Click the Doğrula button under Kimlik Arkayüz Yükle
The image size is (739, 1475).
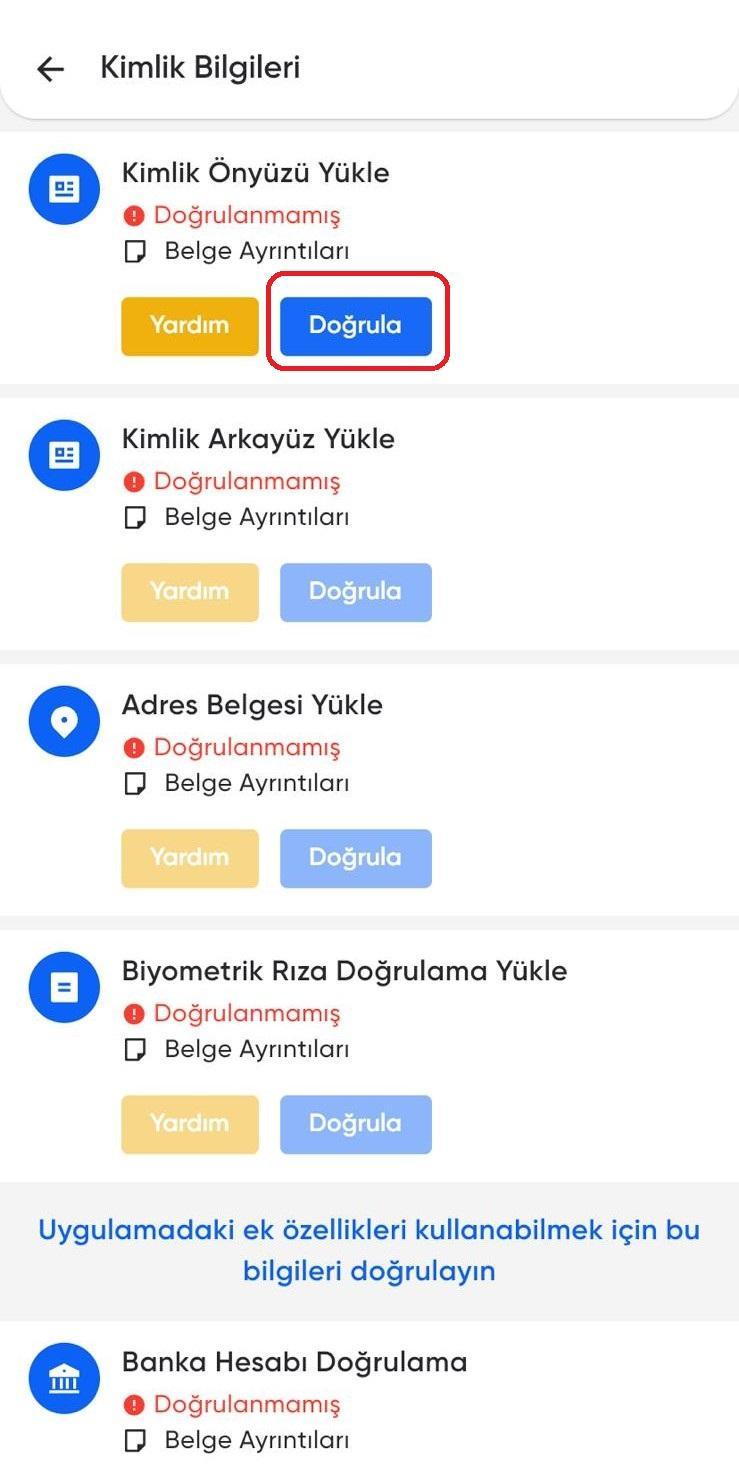pyautogui.click(x=355, y=592)
